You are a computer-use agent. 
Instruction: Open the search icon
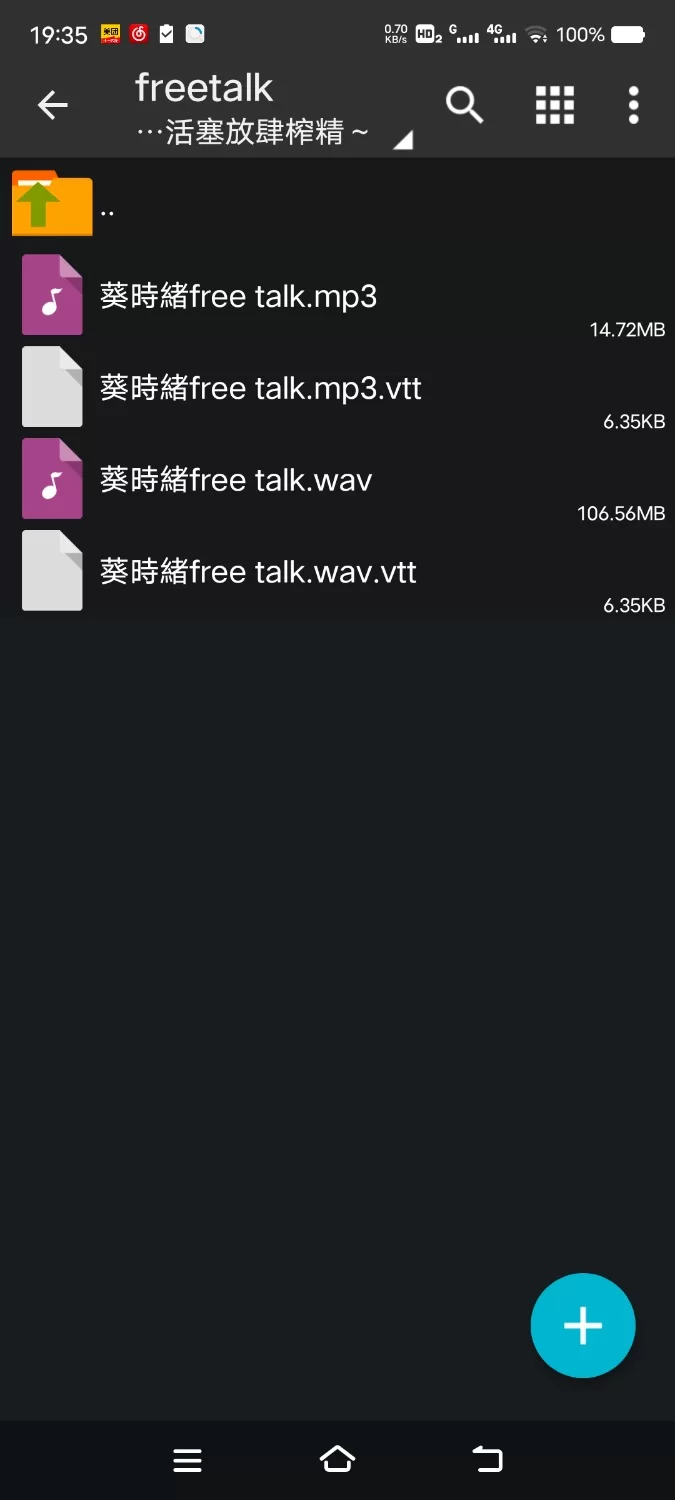(464, 105)
